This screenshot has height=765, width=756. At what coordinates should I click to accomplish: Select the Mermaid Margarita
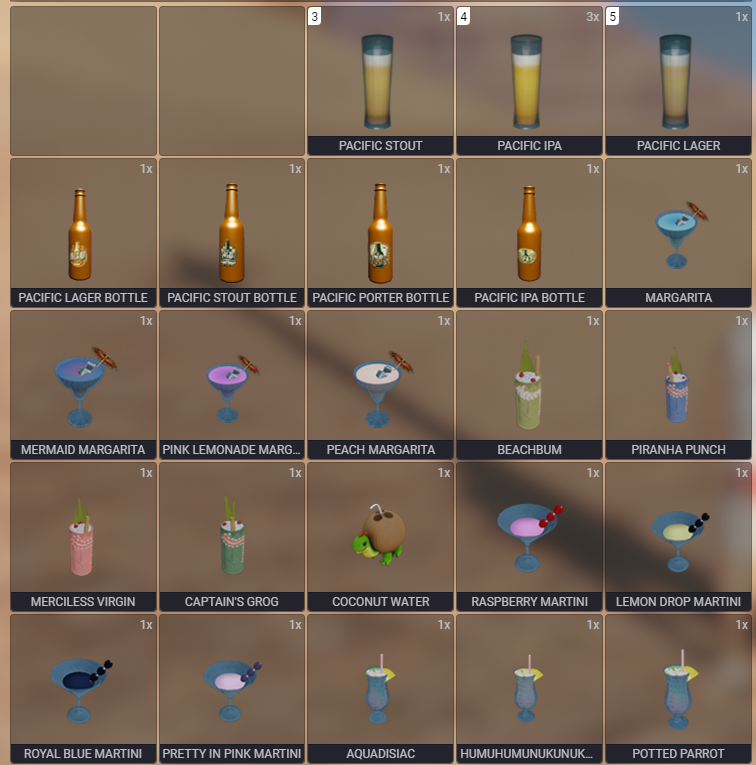pyautogui.click(x=82, y=385)
